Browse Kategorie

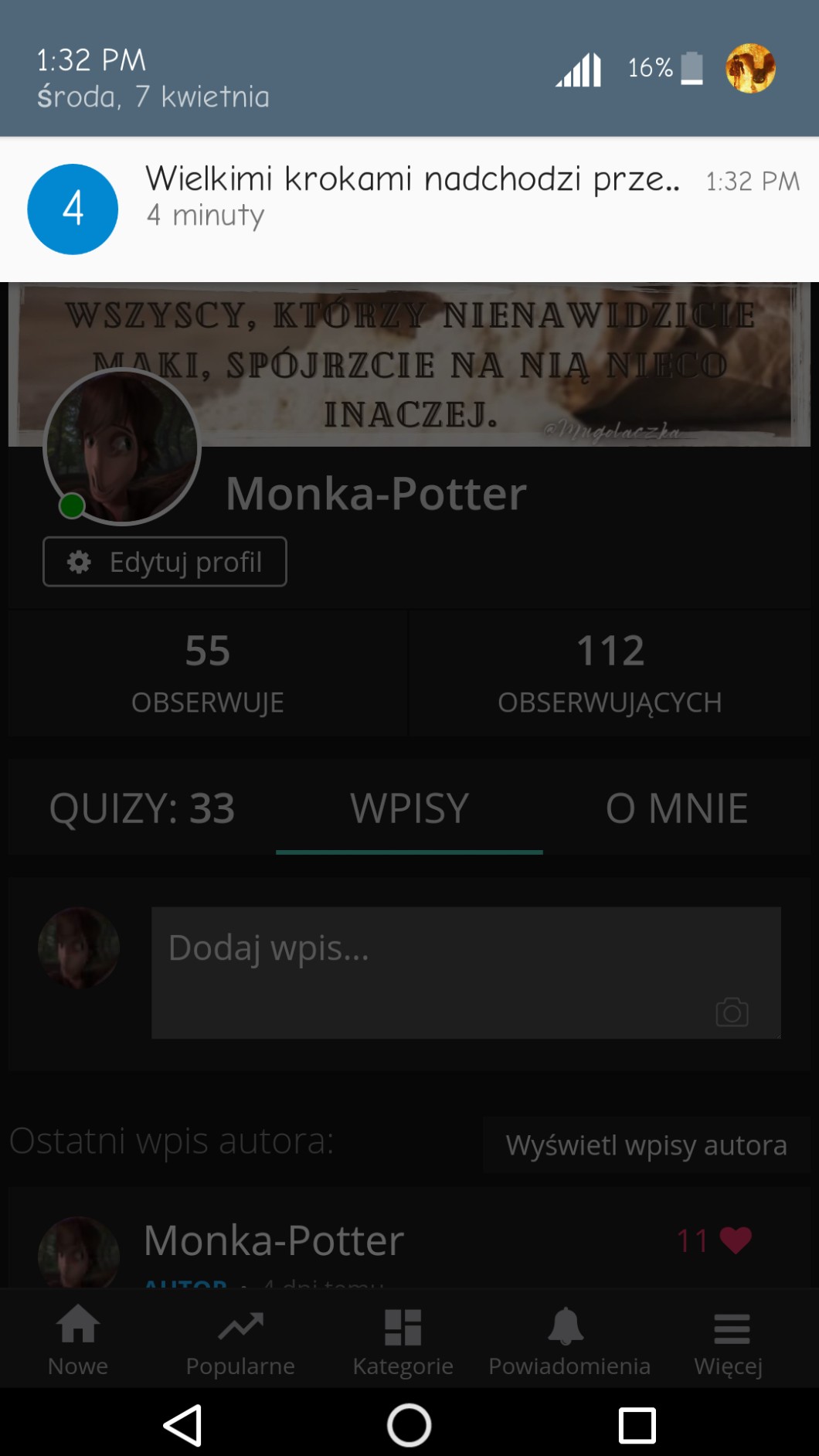pos(403,1340)
